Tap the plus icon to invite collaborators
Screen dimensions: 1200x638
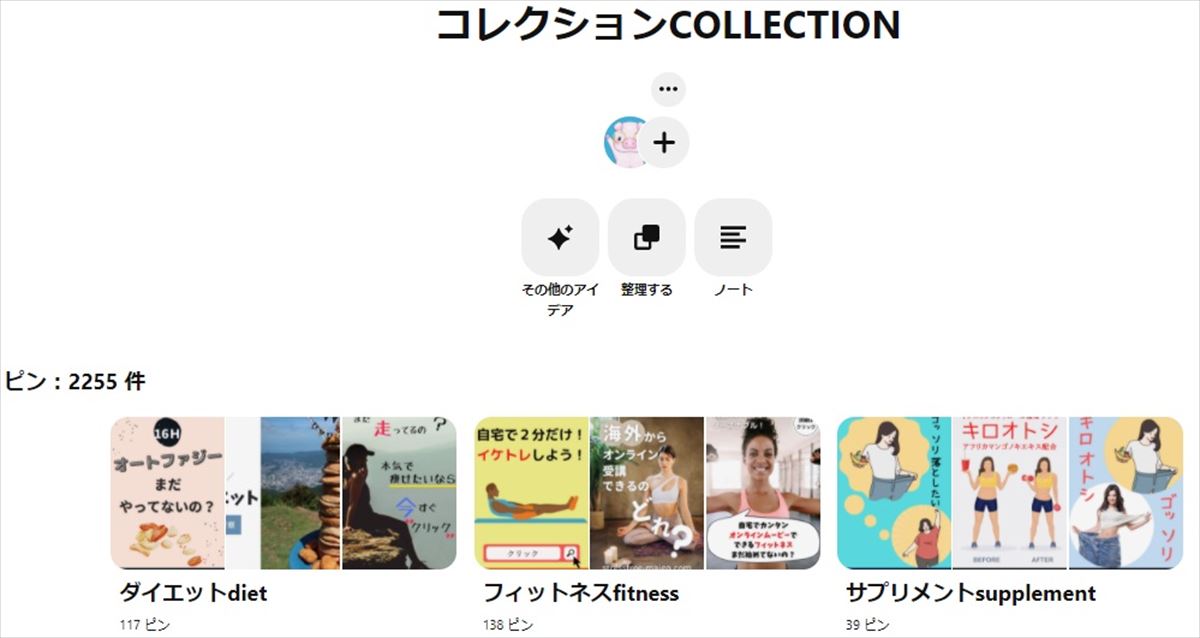coord(664,143)
